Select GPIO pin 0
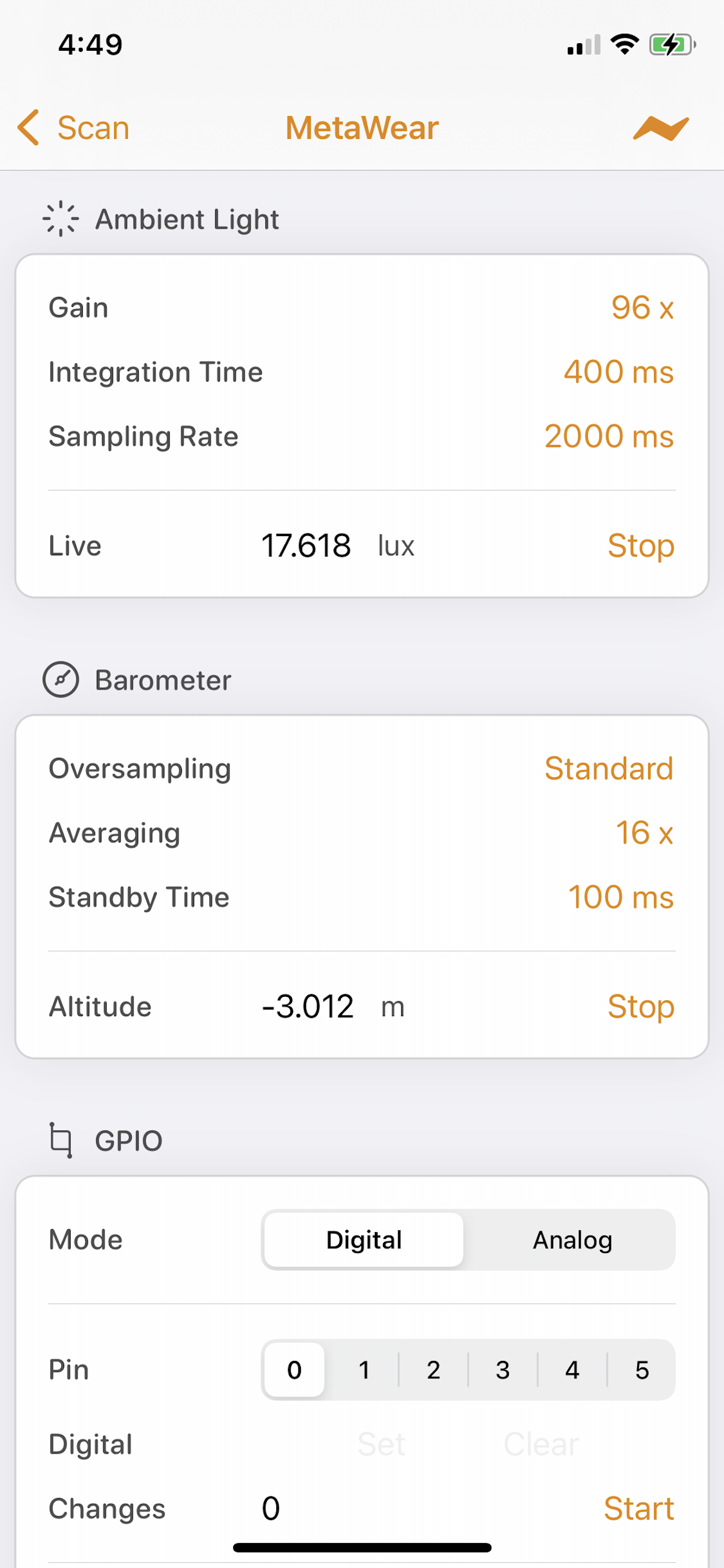724x1568 pixels. click(294, 1370)
